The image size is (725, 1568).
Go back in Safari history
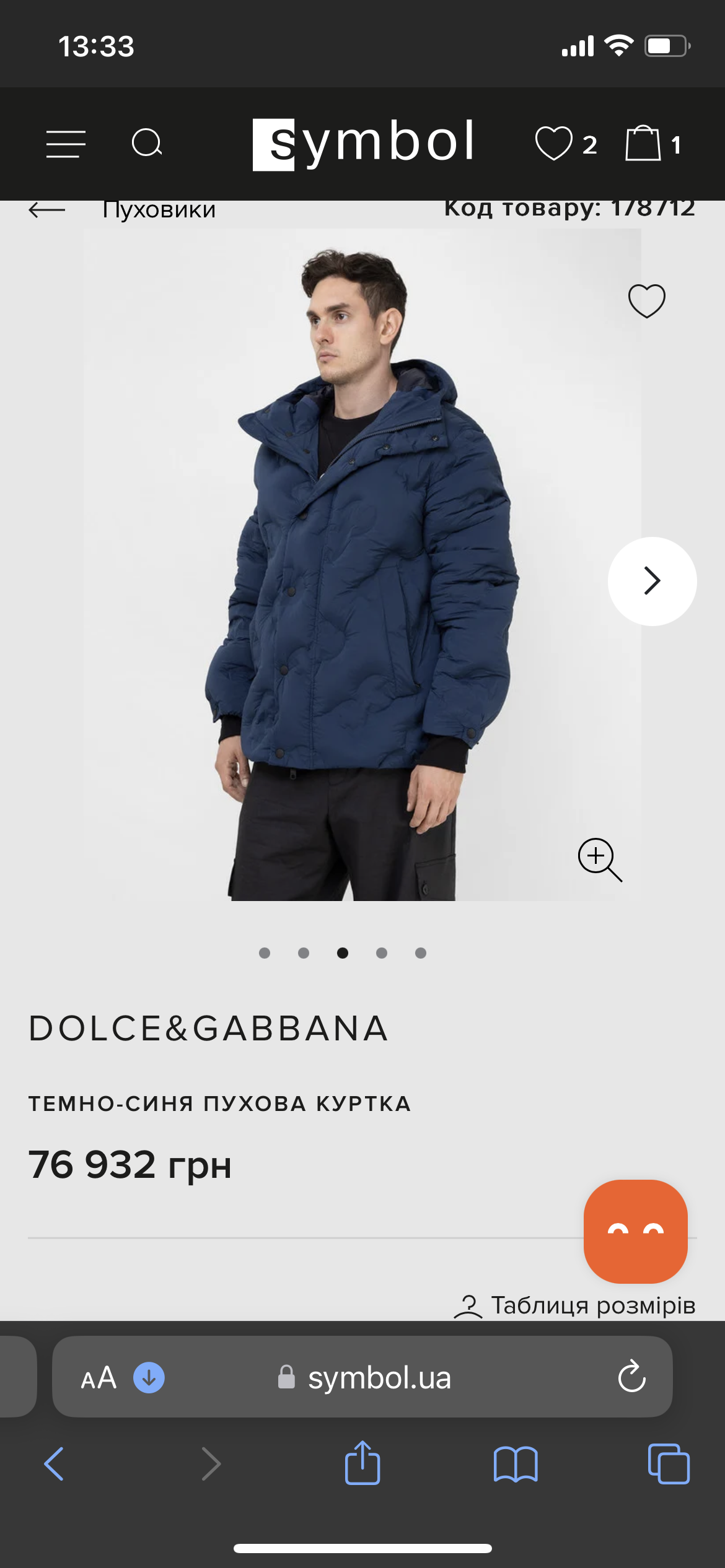coord(54,1464)
